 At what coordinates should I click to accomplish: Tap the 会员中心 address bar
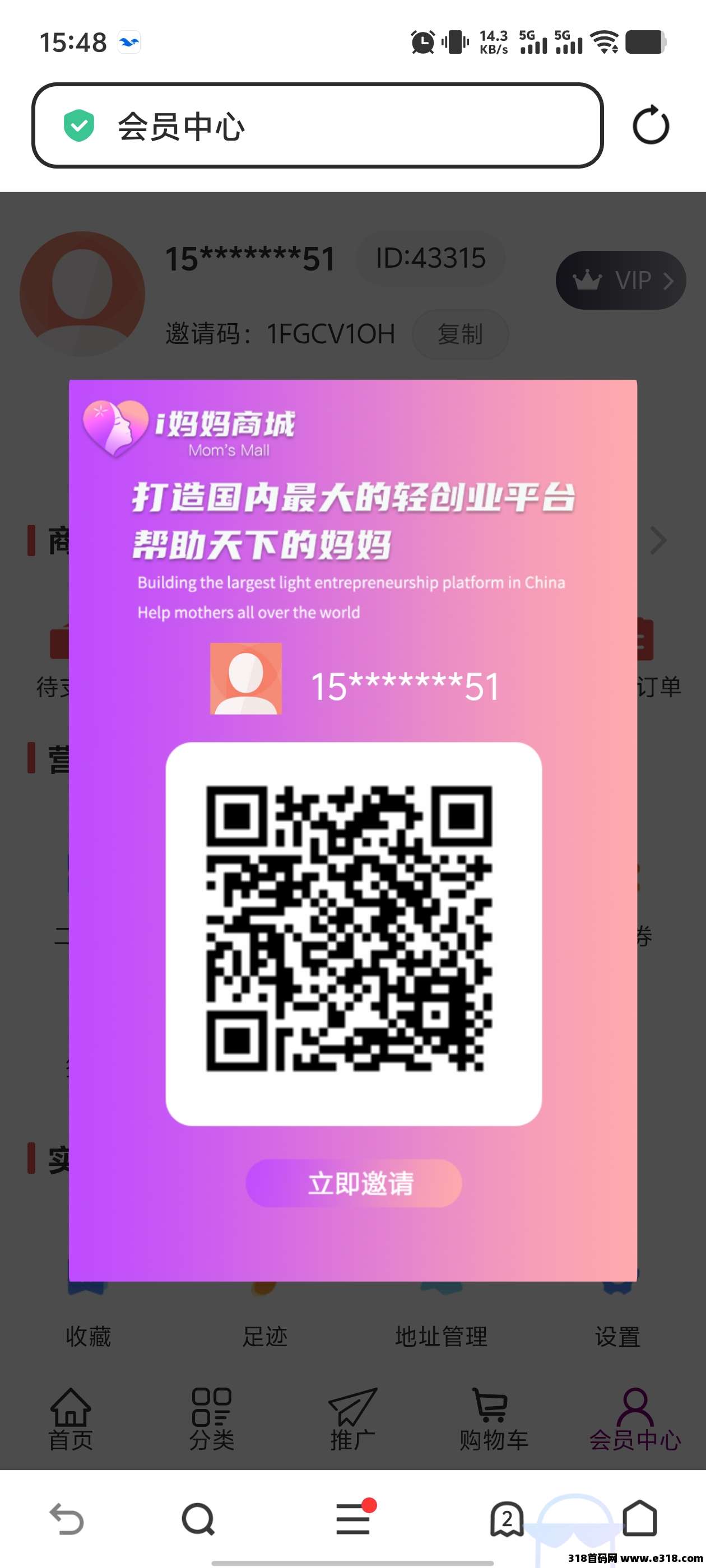coord(317,125)
